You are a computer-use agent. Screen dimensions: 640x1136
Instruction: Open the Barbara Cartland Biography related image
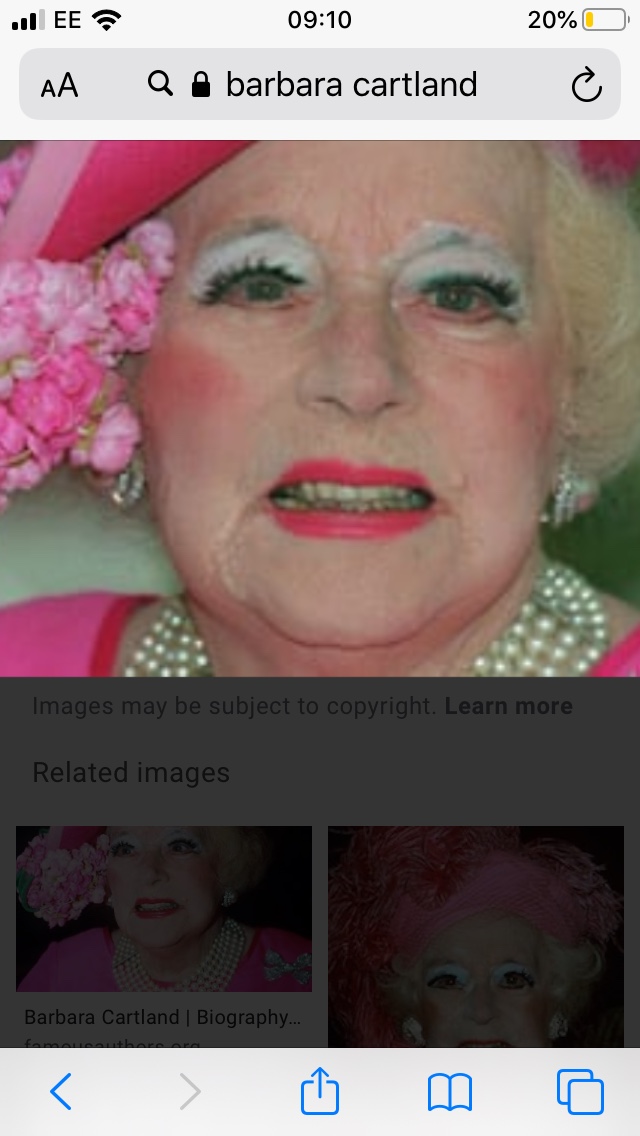coord(164,908)
